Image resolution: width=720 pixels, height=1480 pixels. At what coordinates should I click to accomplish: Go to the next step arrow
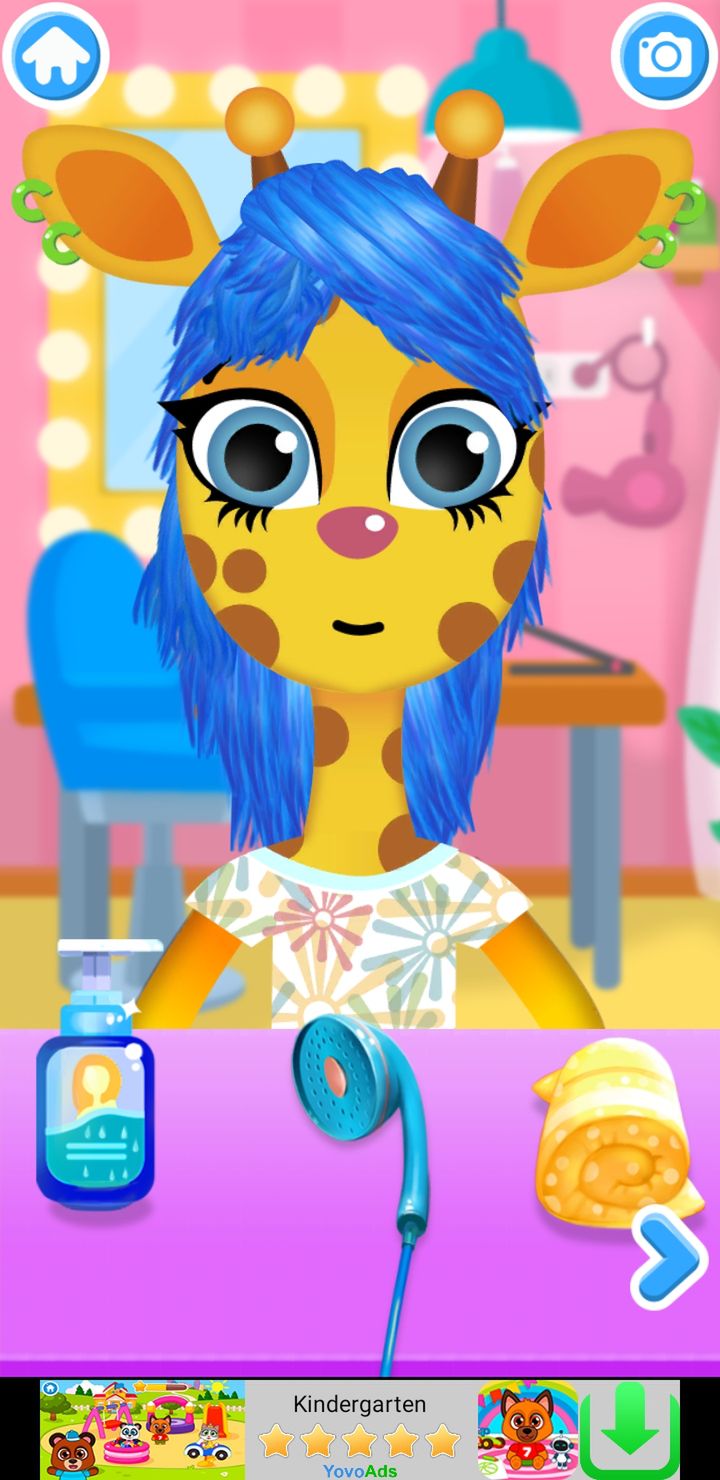tap(668, 1259)
